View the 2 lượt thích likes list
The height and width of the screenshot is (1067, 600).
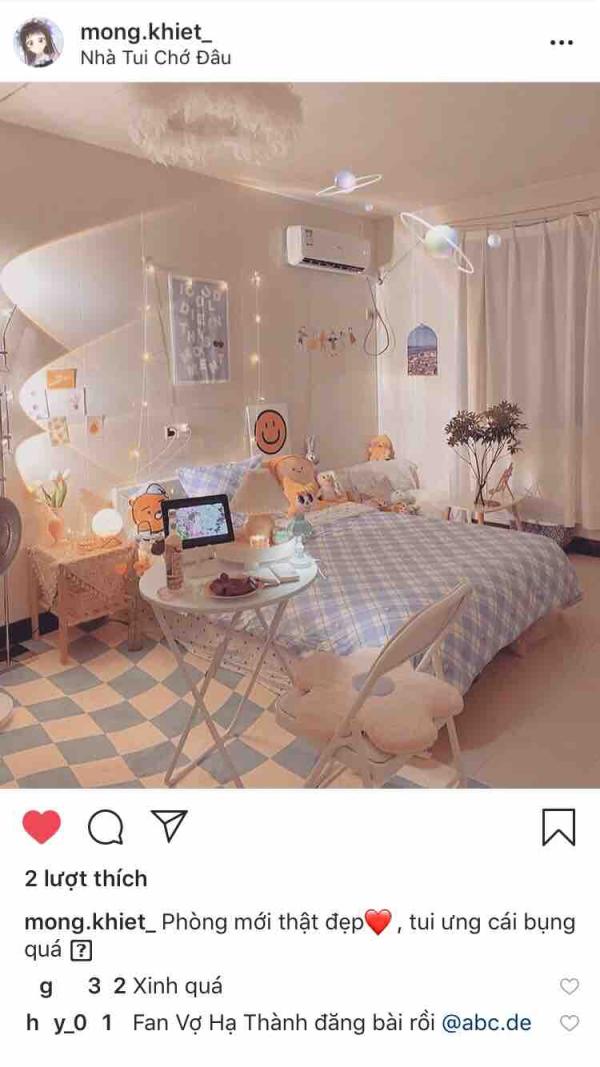point(86,879)
